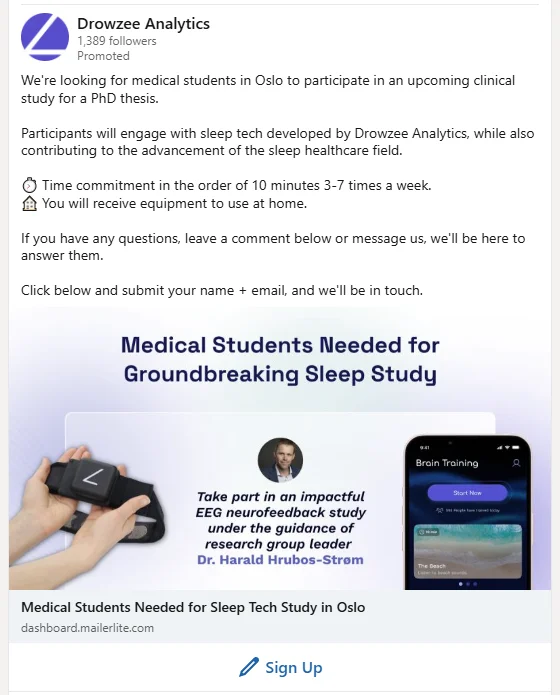
Task: Open the Drowzee Analytics page name link
Action: 143,23
